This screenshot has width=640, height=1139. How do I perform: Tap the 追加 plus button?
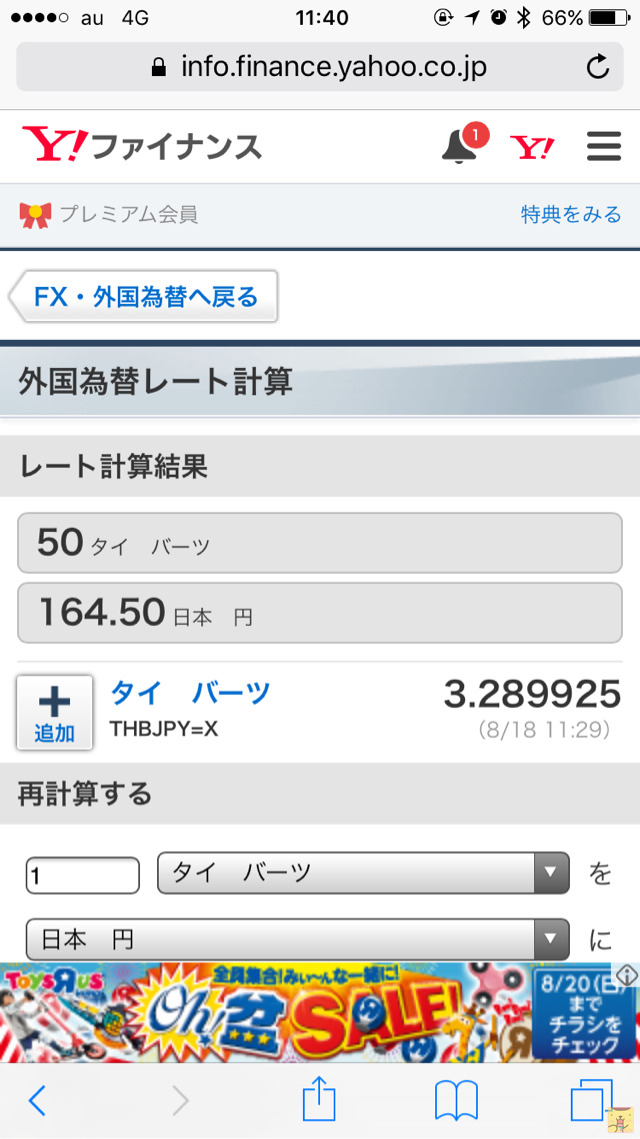point(54,713)
